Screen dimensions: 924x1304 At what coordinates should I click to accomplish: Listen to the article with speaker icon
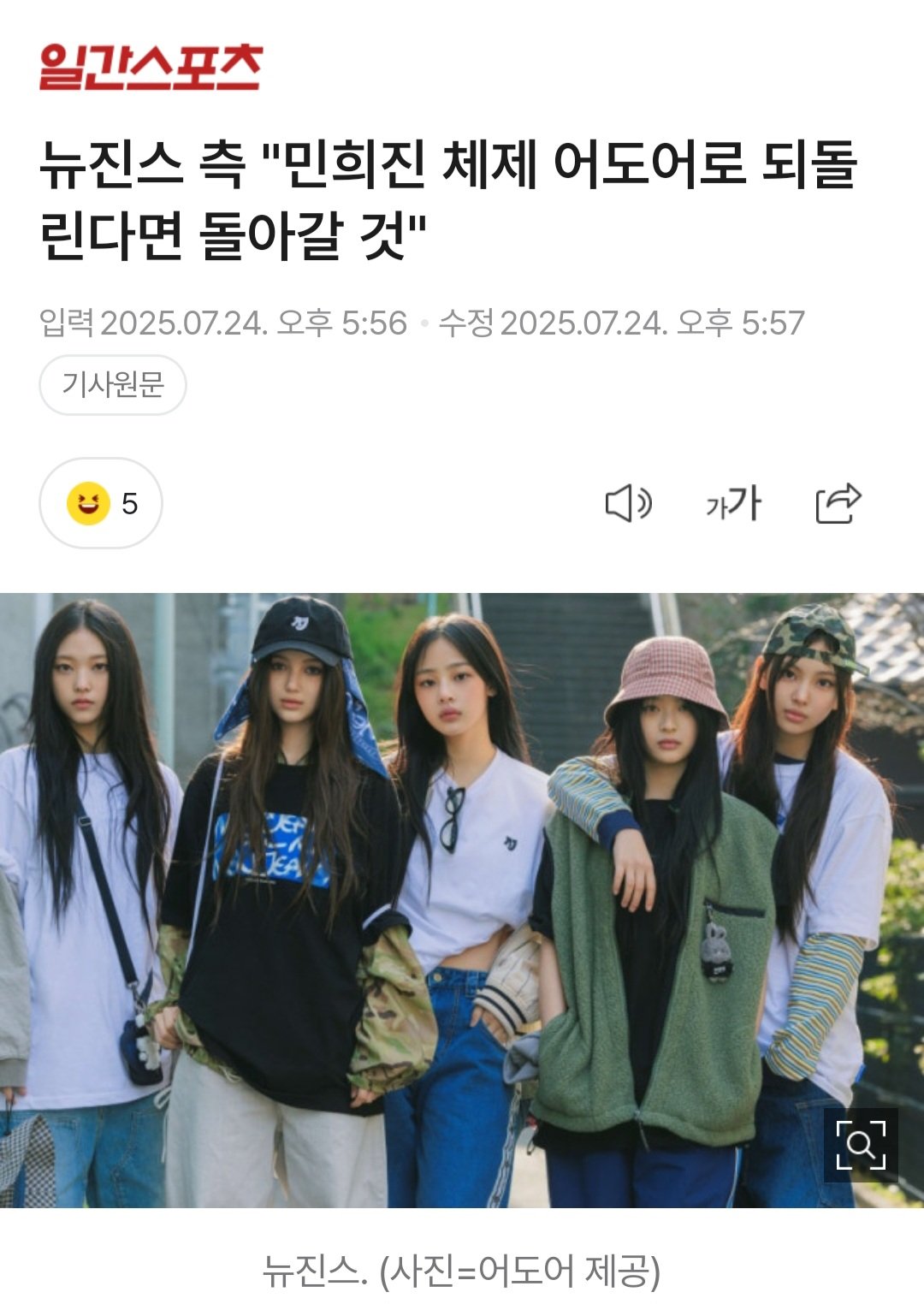pos(629,503)
